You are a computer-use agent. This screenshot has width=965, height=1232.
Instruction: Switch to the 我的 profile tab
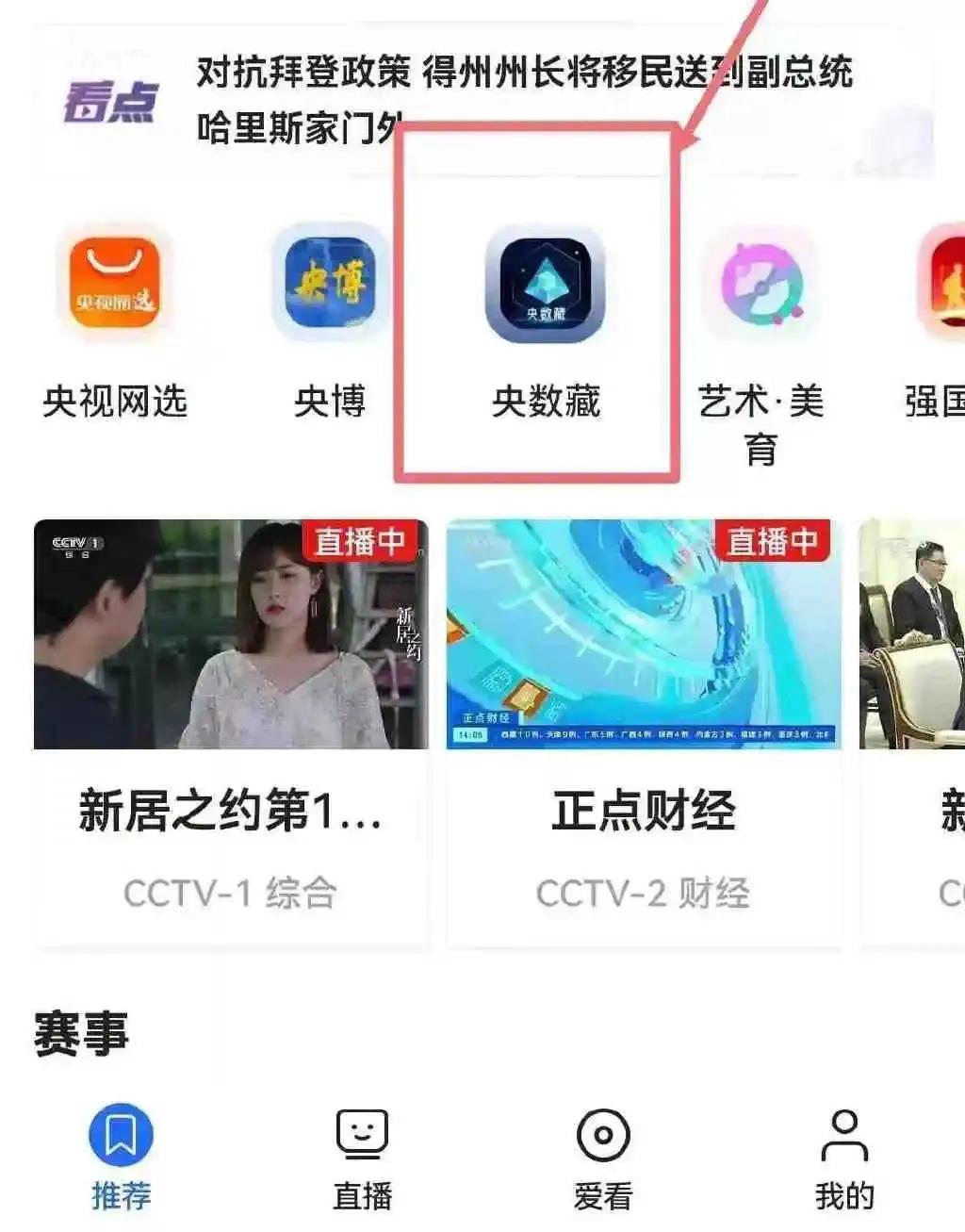(845, 1137)
